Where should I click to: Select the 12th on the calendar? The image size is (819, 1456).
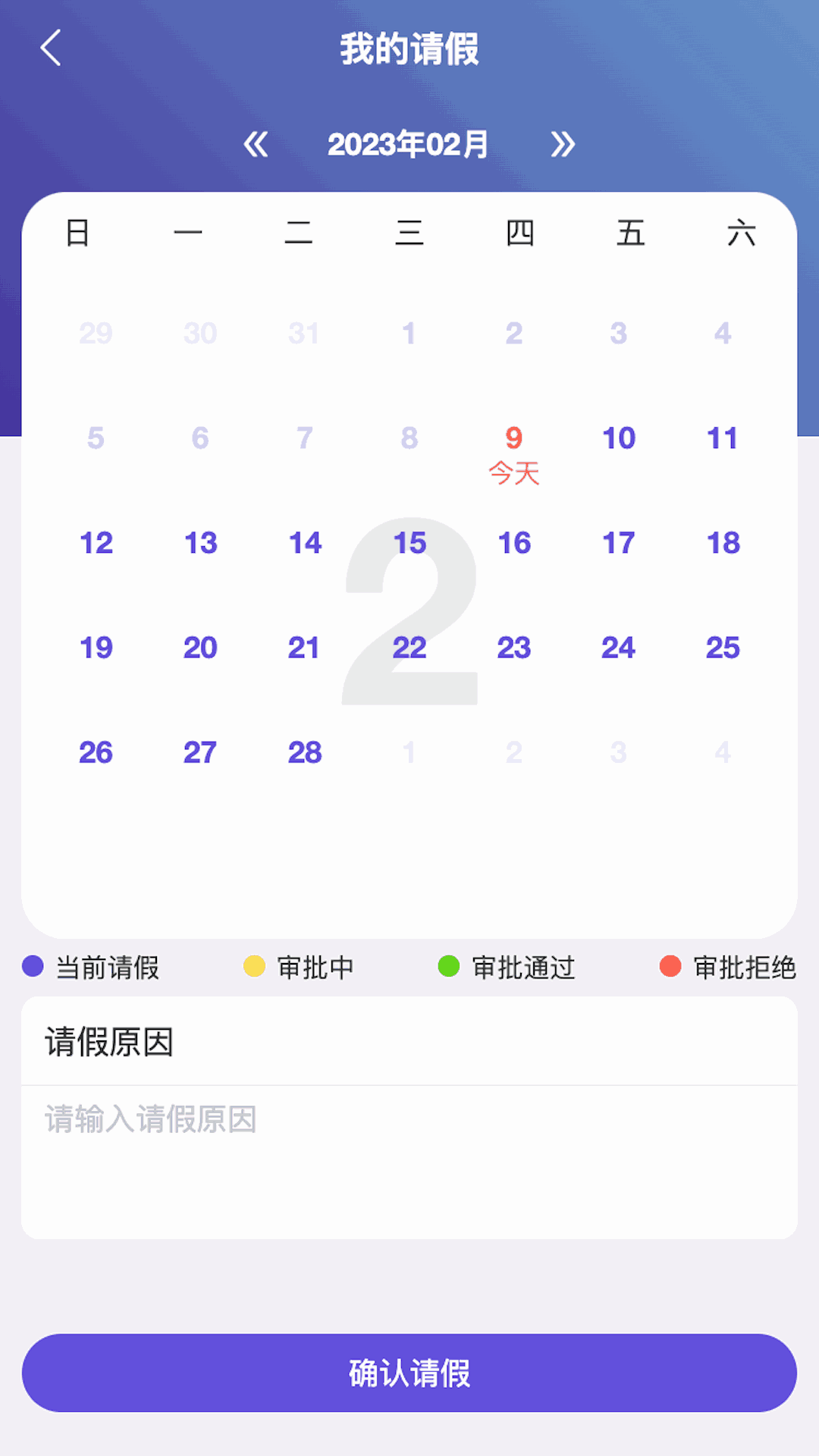pyautogui.click(x=96, y=543)
